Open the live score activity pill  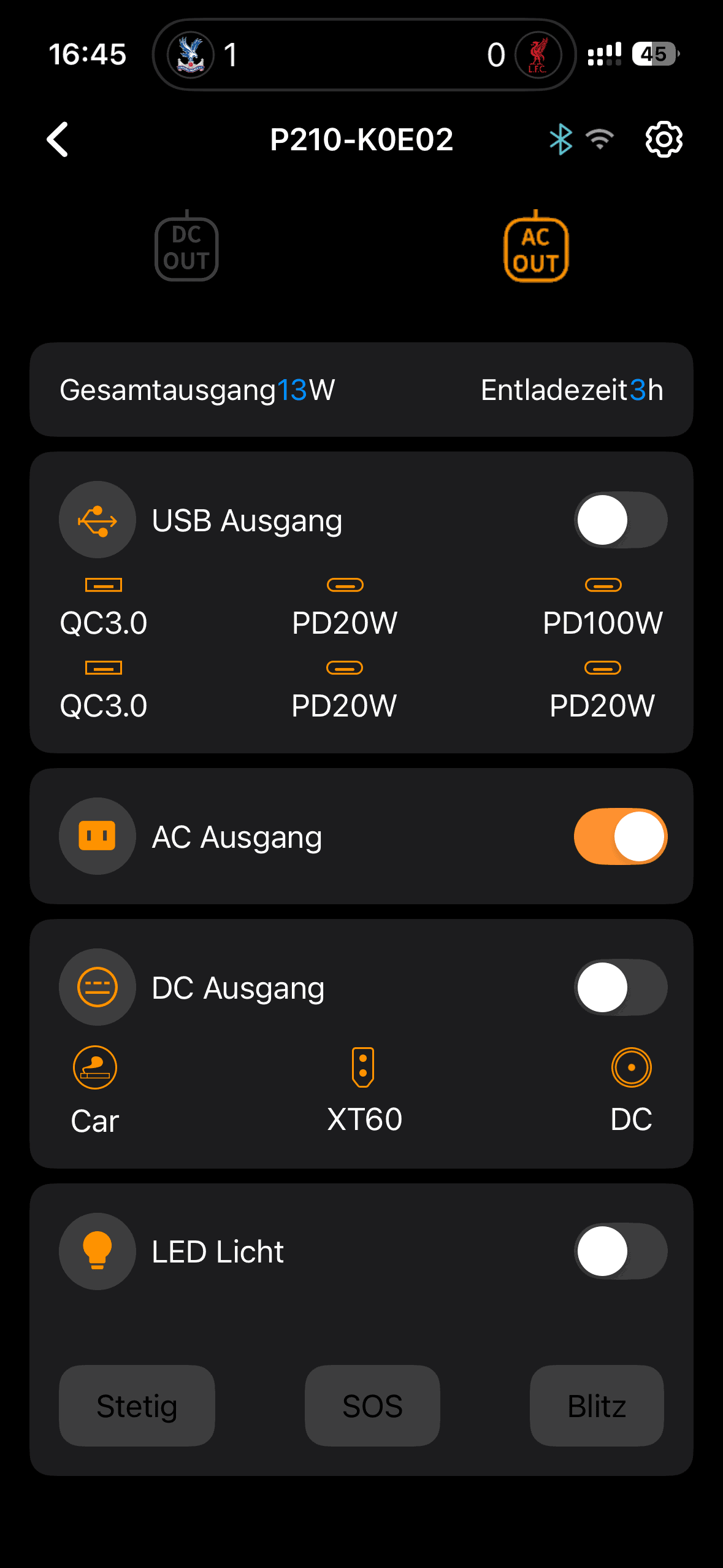point(364,55)
